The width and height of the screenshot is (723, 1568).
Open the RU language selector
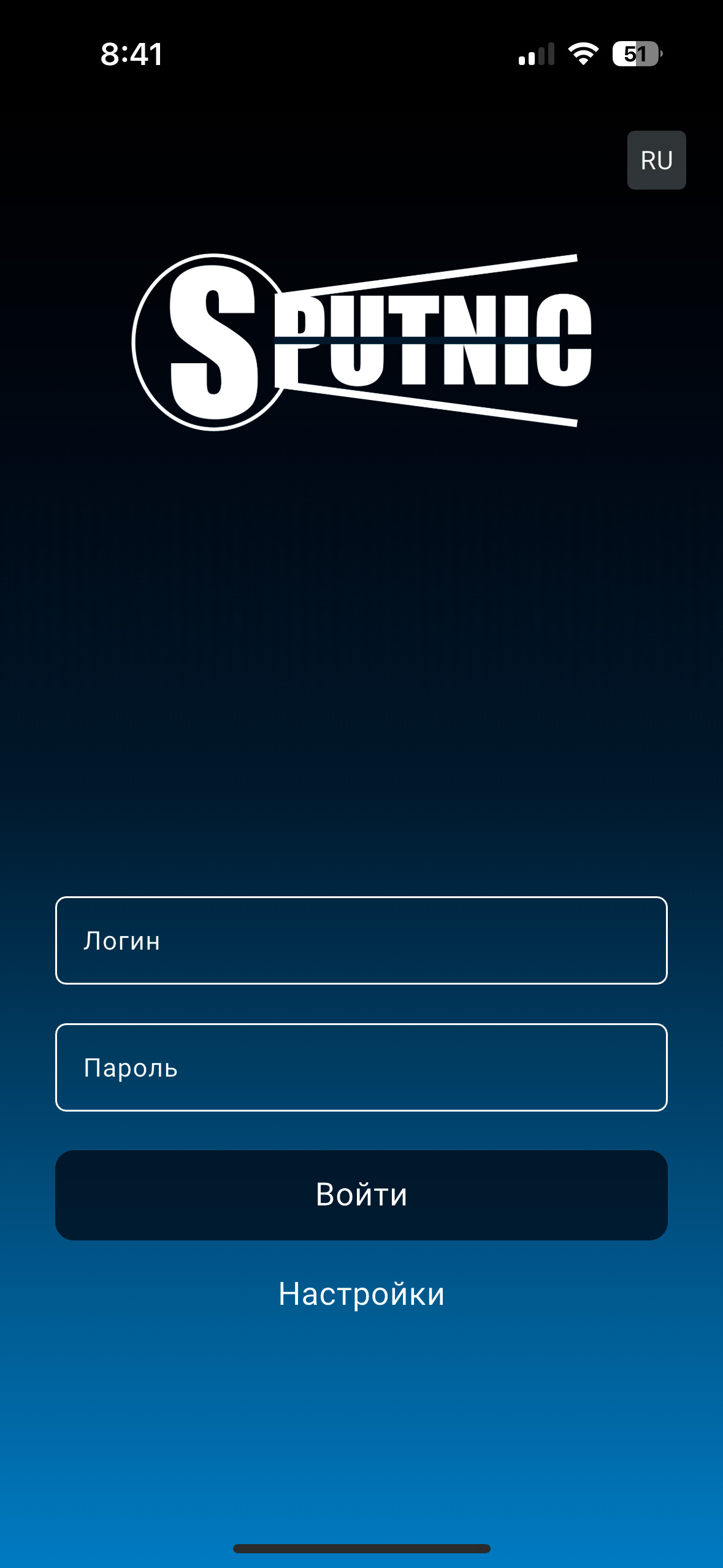point(656,160)
